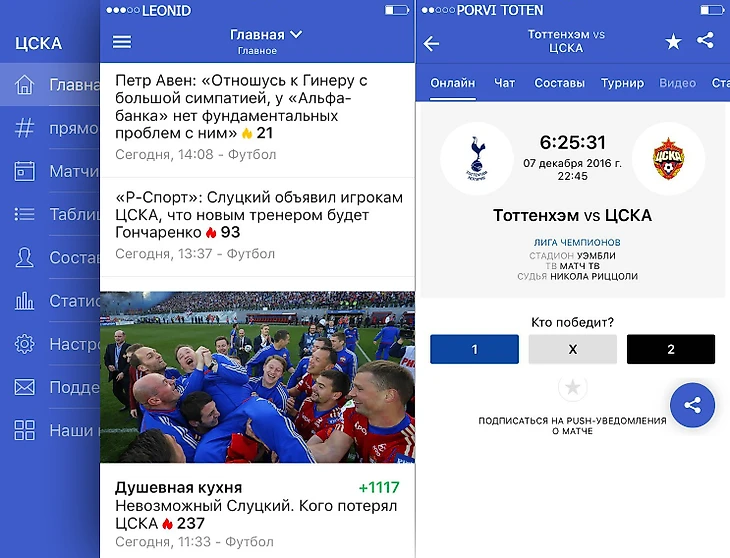Switch to the Составы tab
730x558 pixels.
coord(559,83)
